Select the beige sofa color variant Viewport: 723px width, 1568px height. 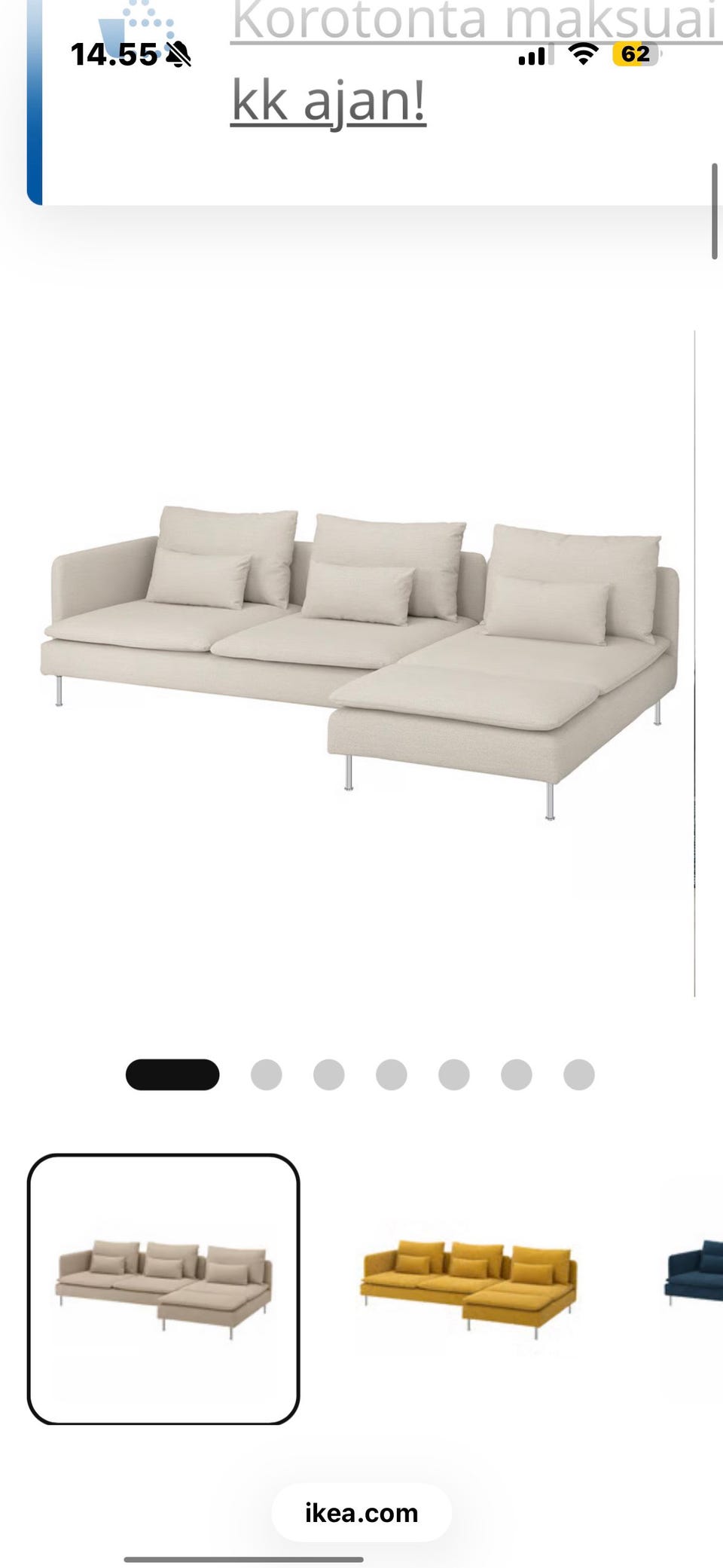163,1288
